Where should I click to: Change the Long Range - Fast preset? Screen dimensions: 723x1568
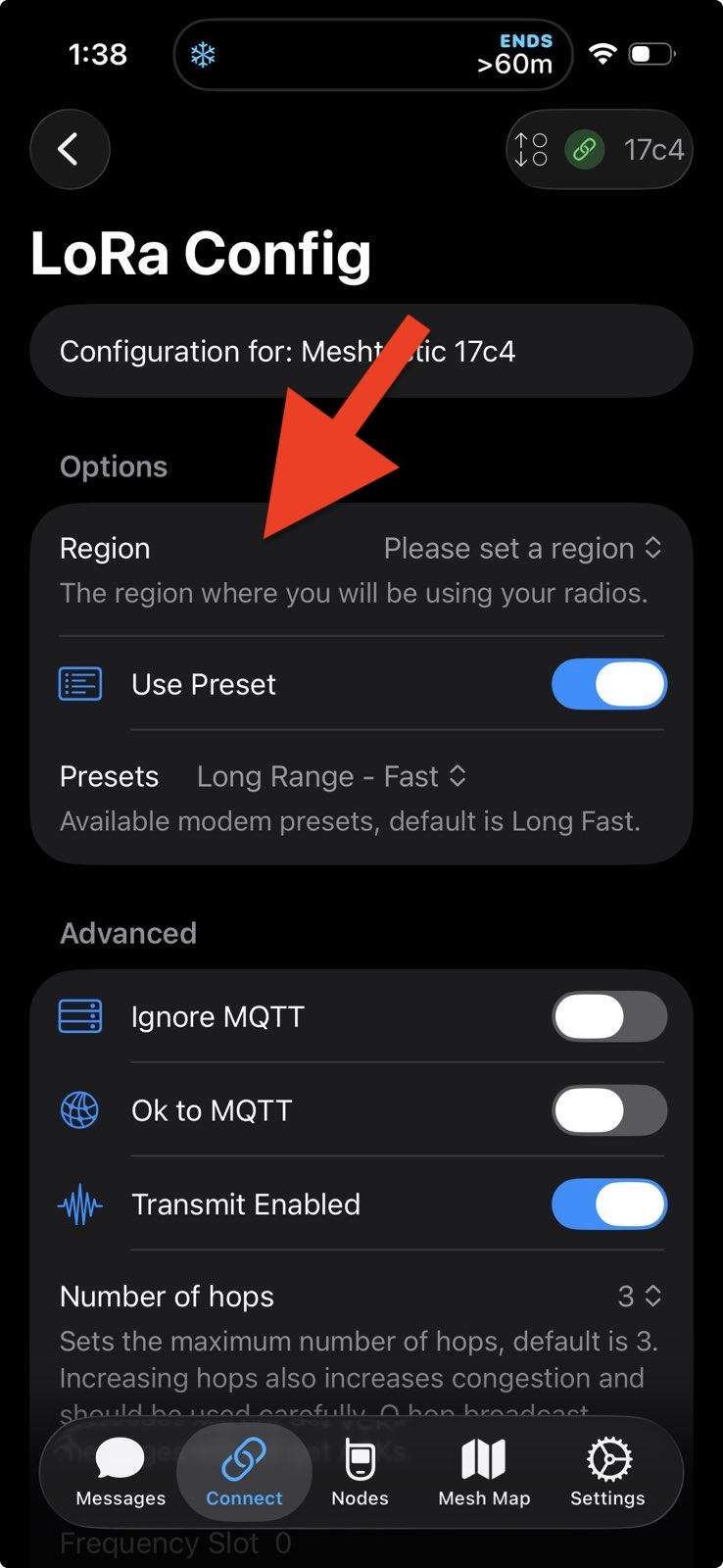(x=331, y=777)
